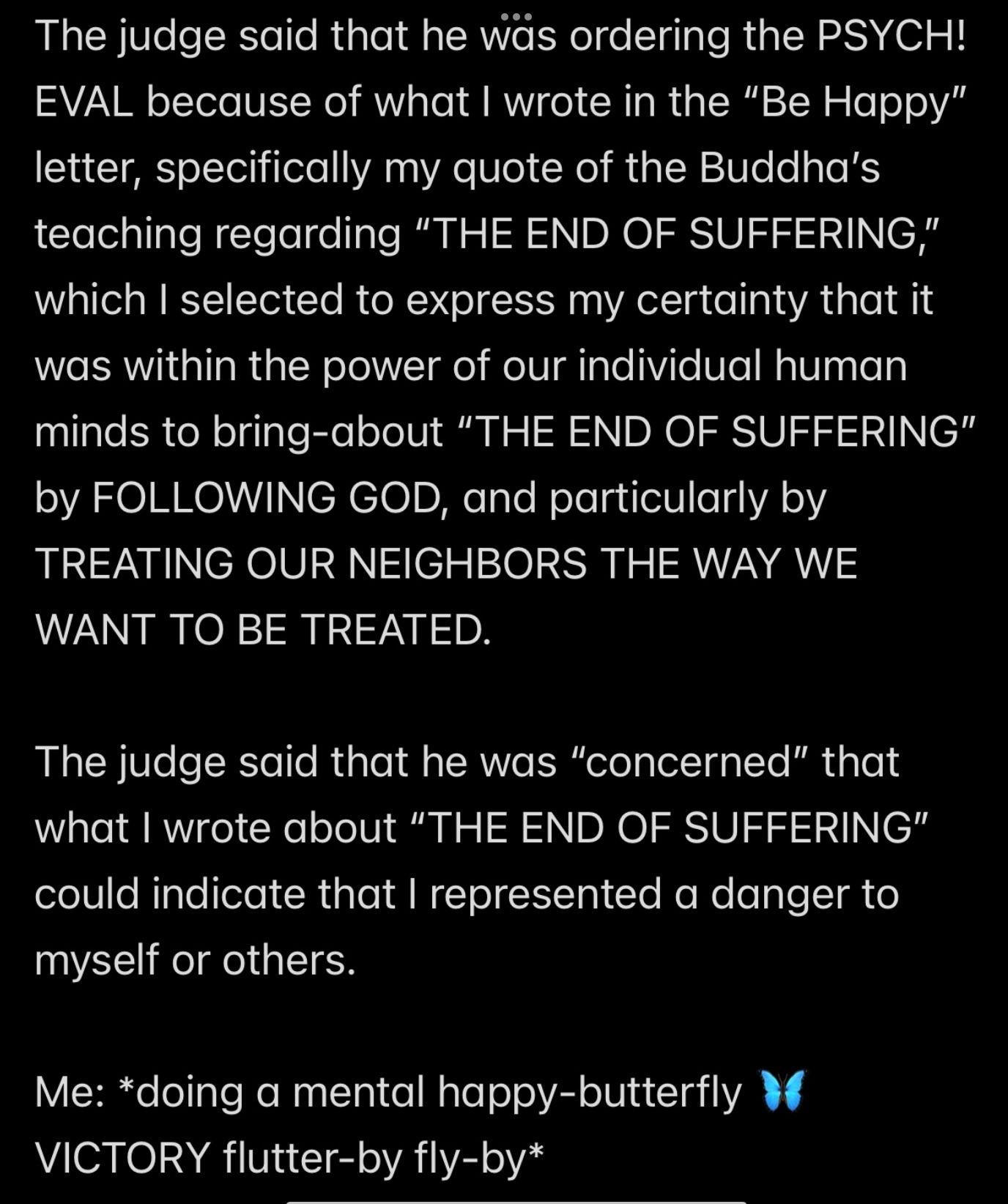The image size is (1008, 1204).
Task: Open the three-dot multitasking menu
Action: (x=516, y=16)
